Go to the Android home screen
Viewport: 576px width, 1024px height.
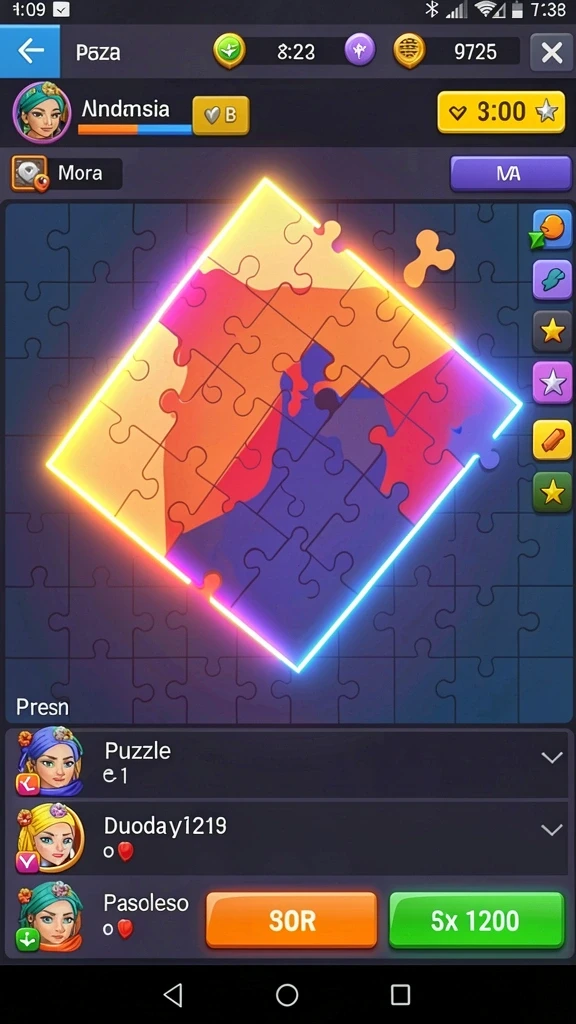pyautogui.click(x=287, y=995)
